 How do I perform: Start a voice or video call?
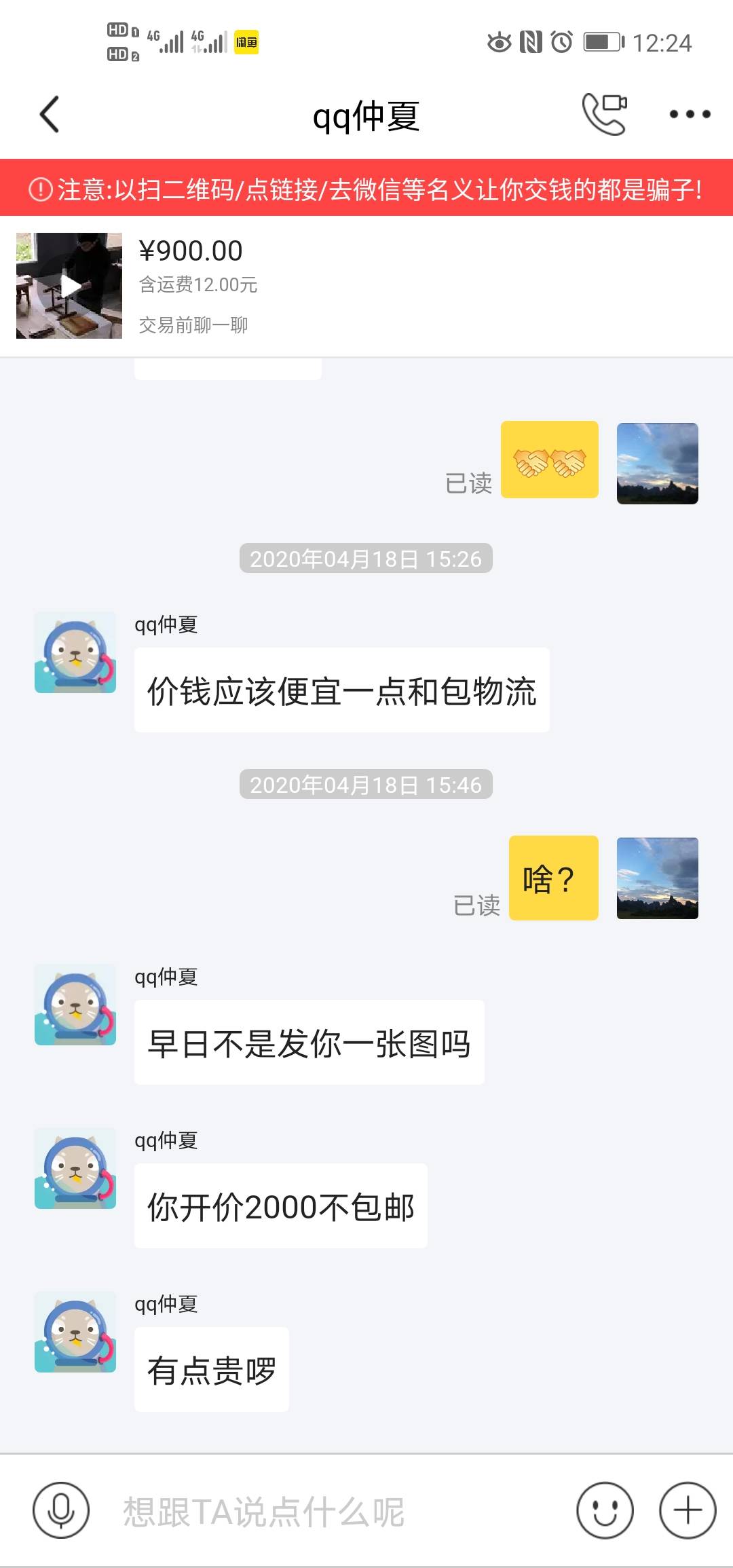[x=604, y=114]
